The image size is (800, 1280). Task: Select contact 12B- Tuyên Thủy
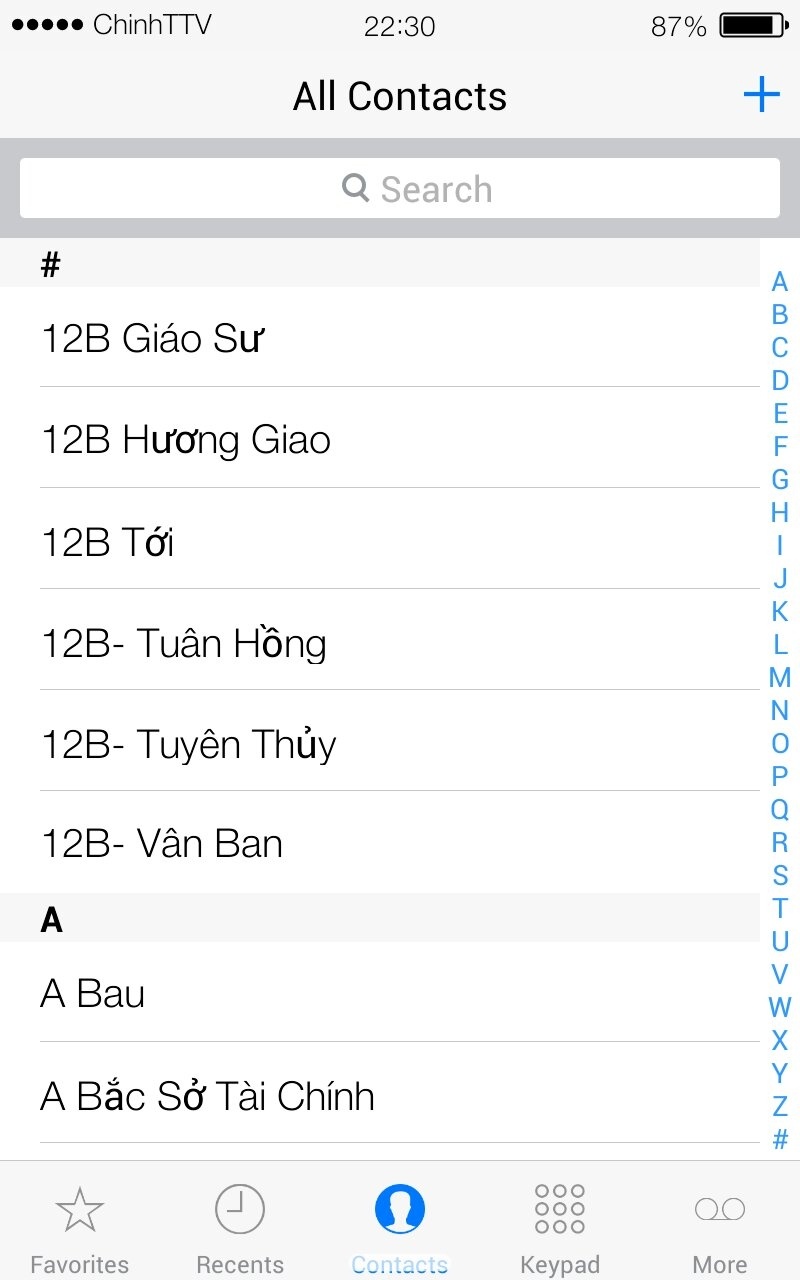[380, 744]
